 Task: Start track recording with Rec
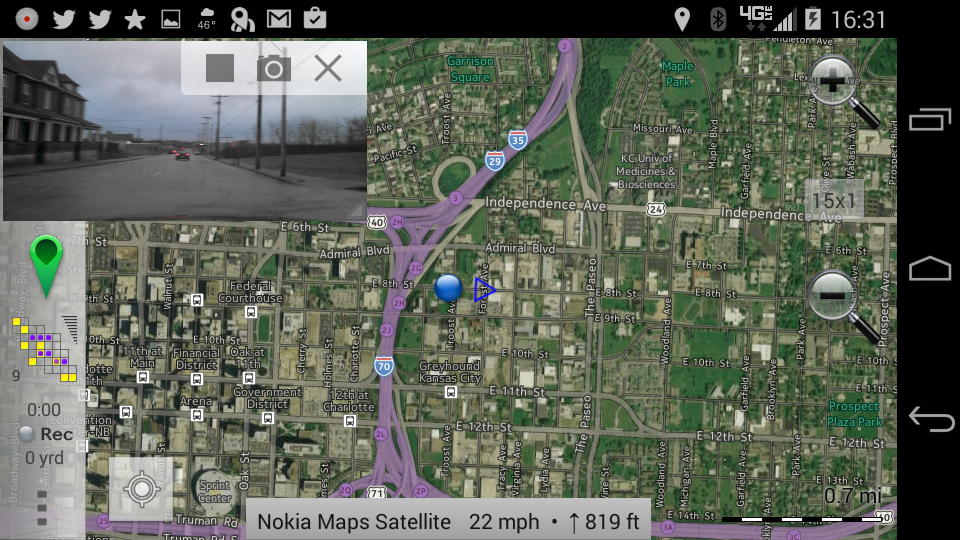44,434
